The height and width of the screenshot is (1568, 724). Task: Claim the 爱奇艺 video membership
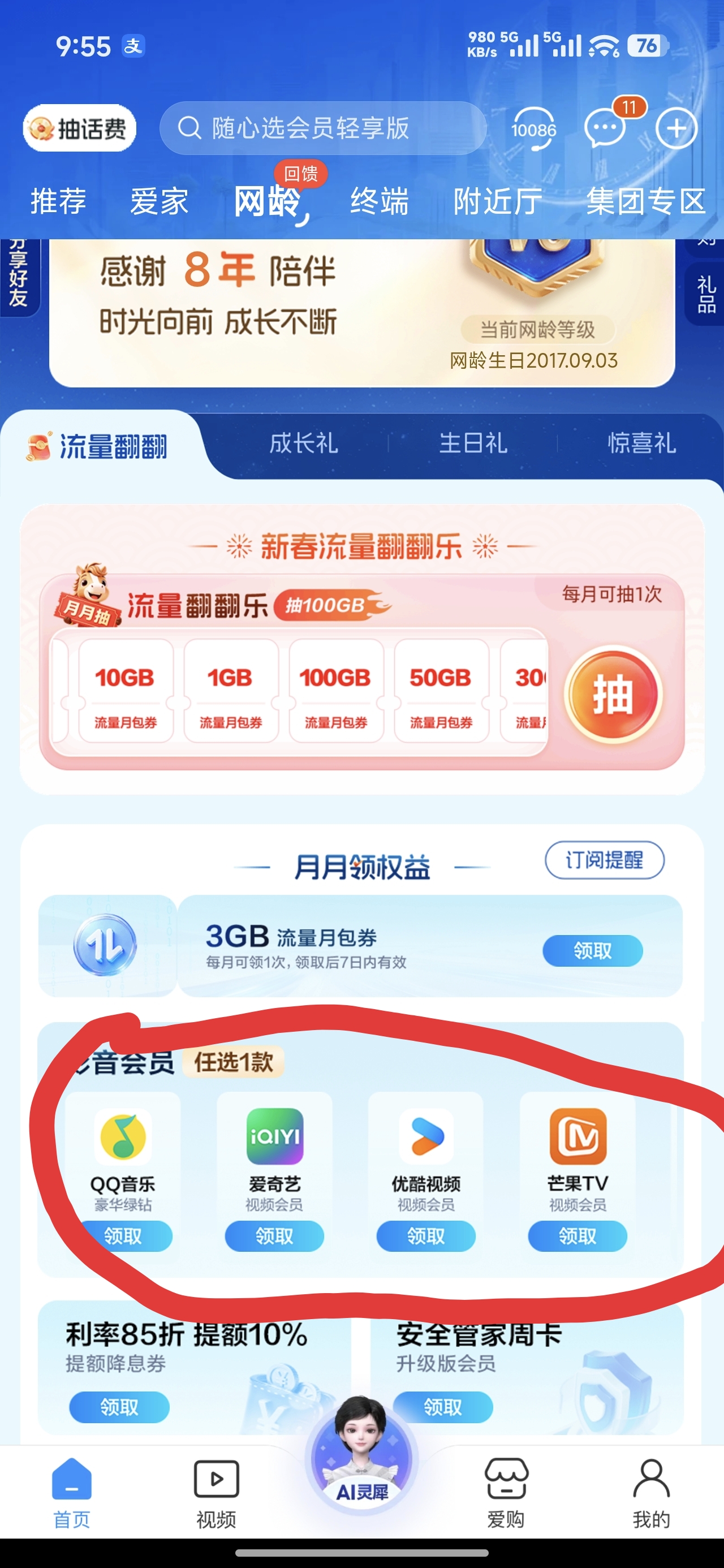[x=274, y=1235]
